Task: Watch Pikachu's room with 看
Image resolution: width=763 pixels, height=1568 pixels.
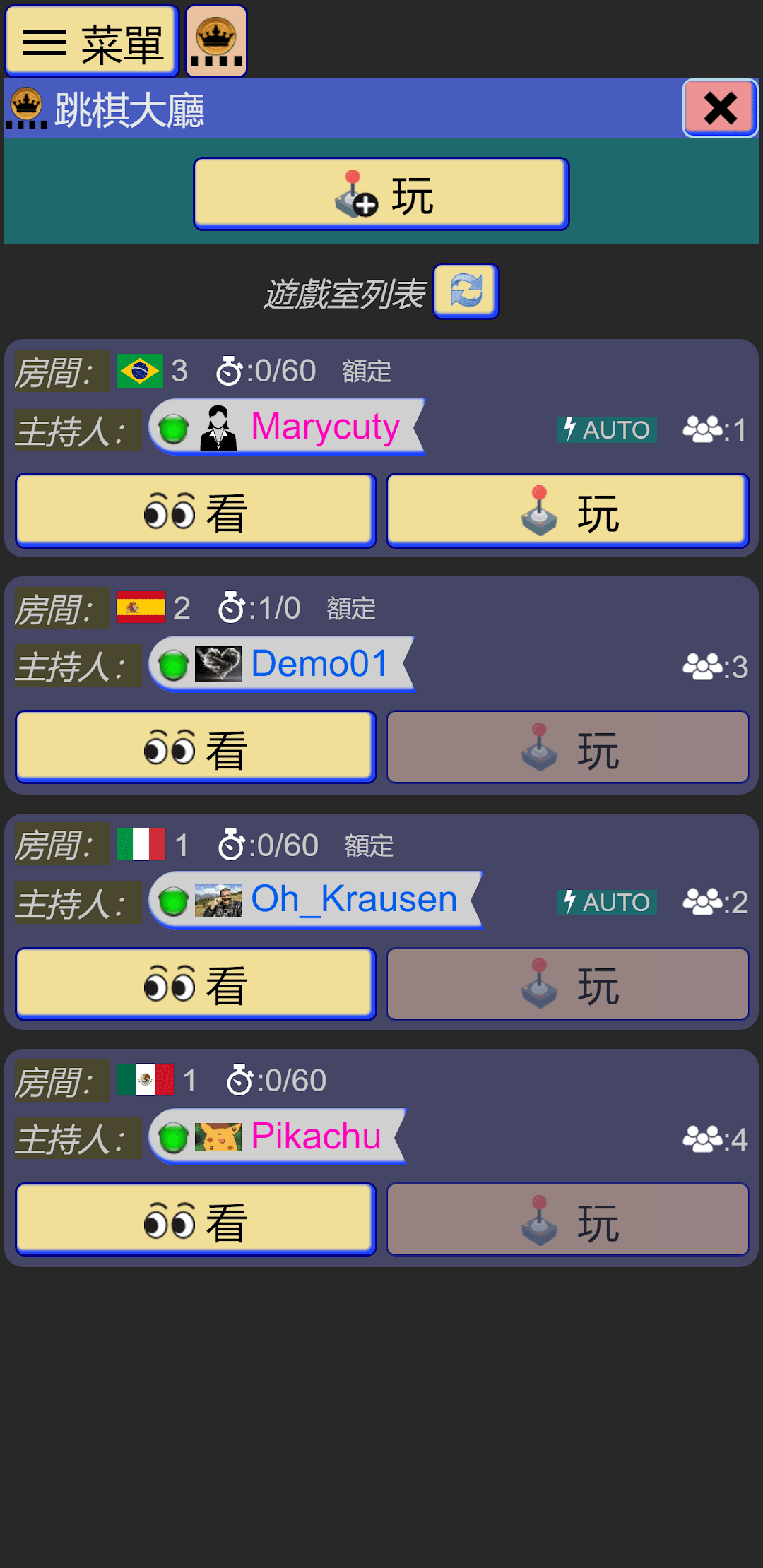Action: [196, 1220]
